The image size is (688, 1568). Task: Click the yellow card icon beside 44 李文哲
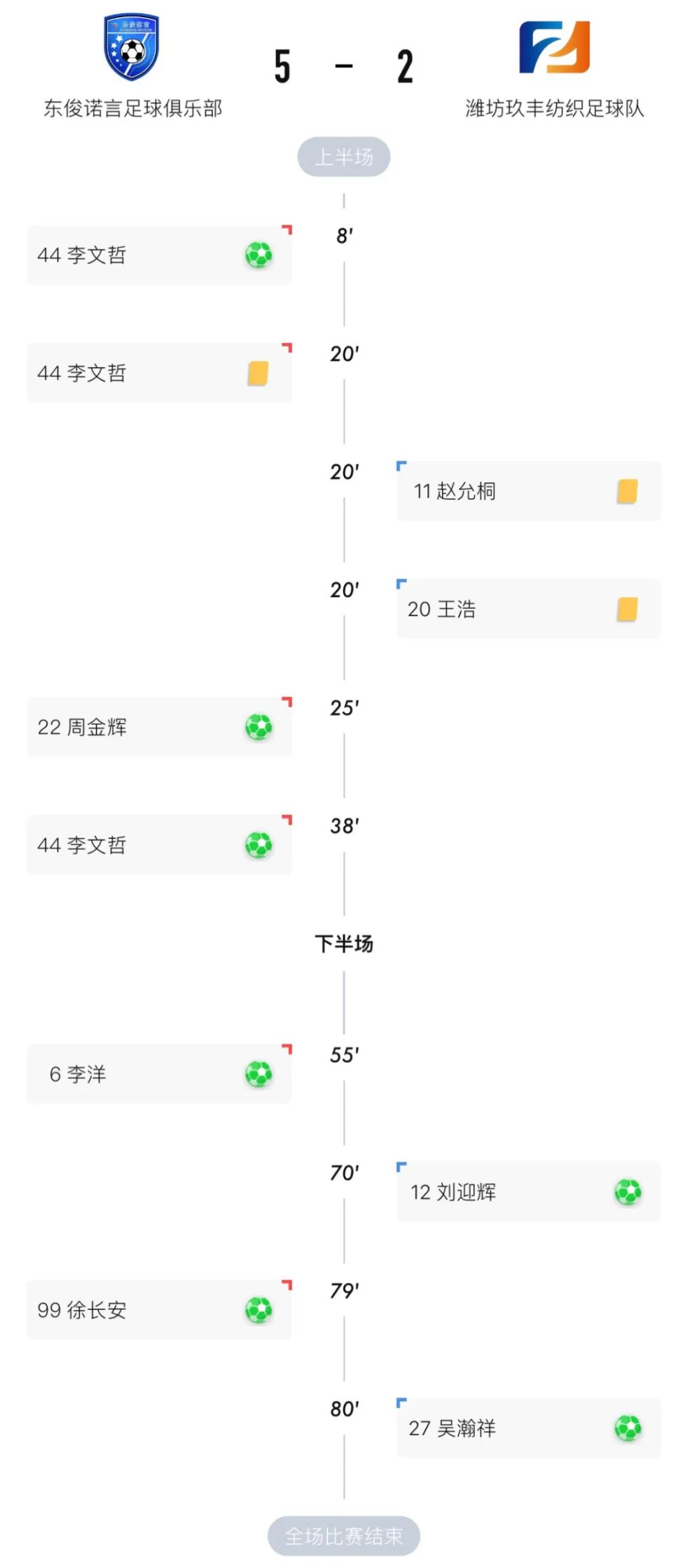[x=257, y=373]
